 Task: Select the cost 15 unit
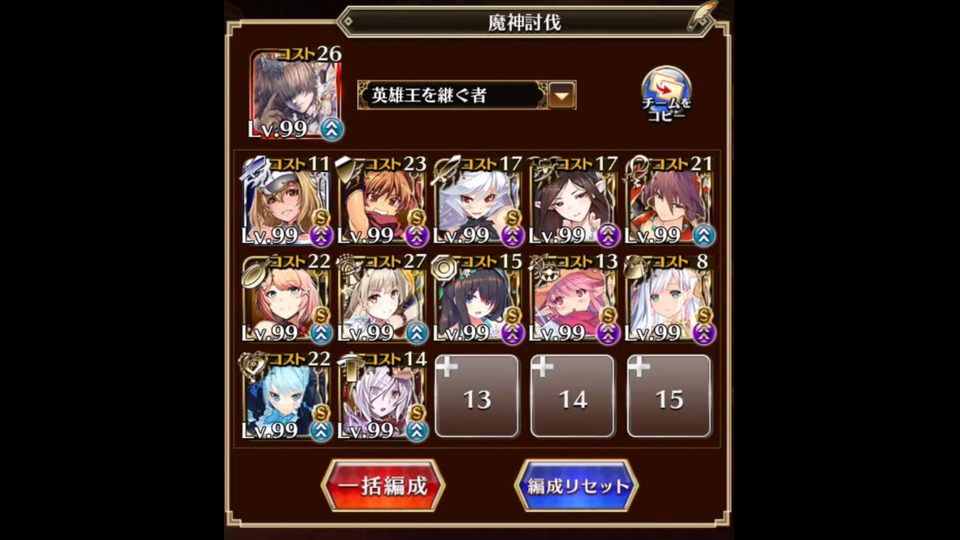[478, 302]
